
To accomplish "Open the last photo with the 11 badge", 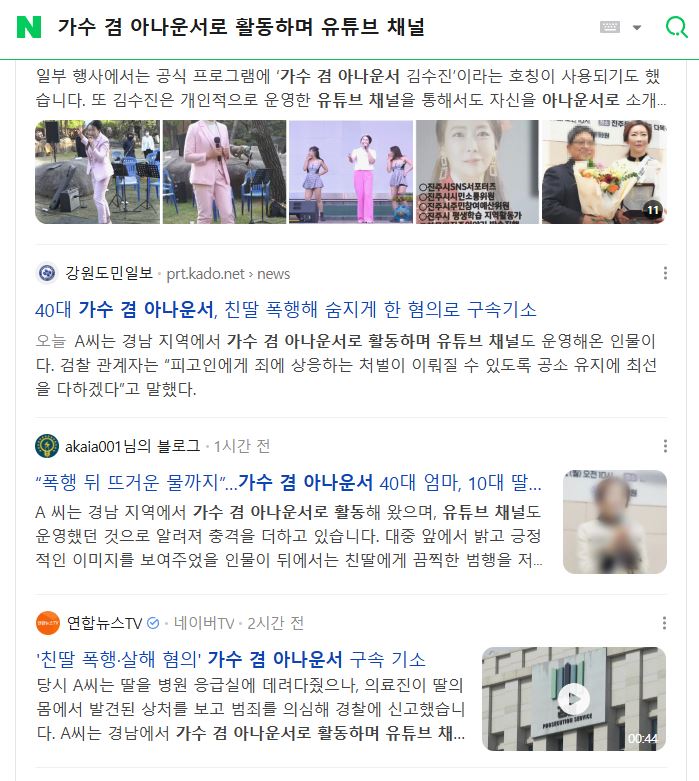I will pyautogui.click(x=603, y=172).
